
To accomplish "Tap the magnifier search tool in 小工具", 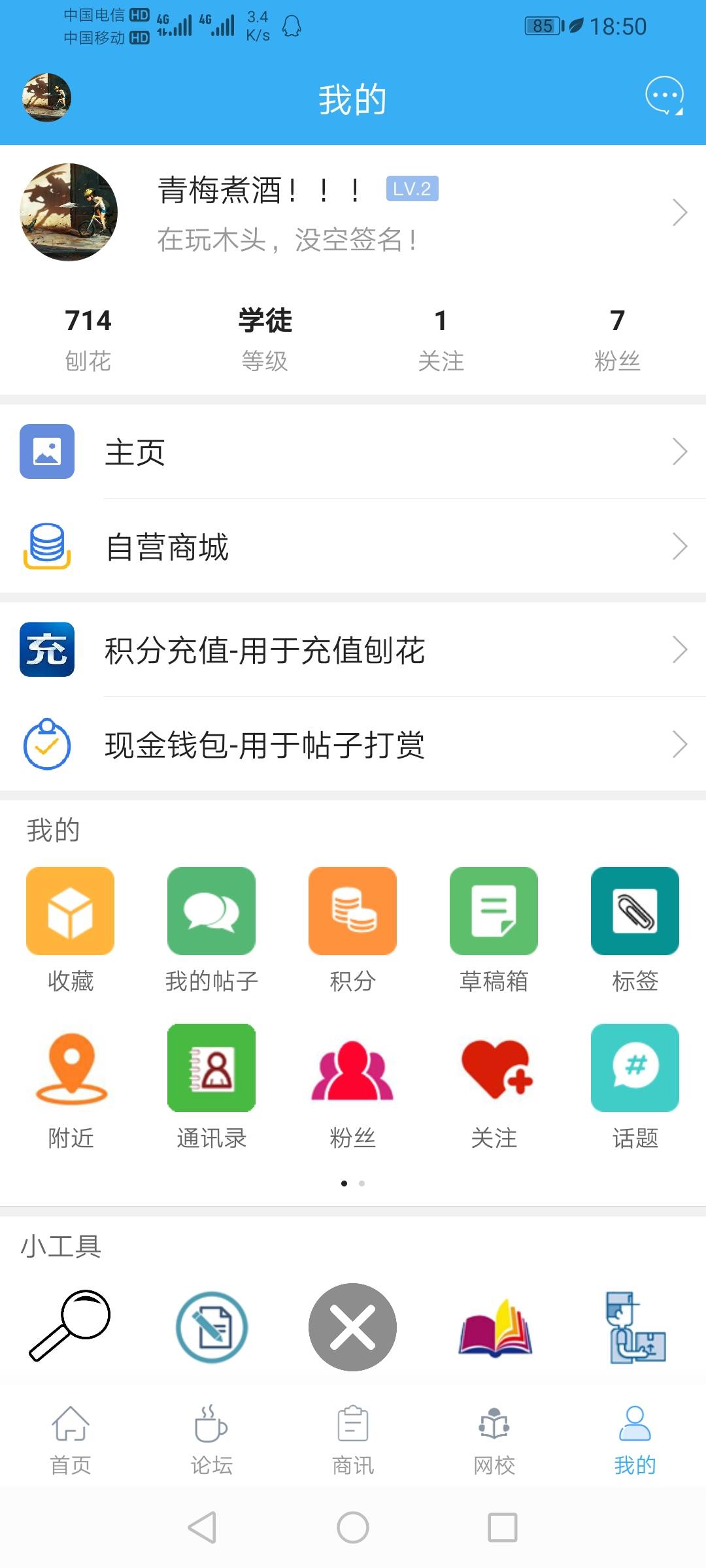I will (70, 1326).
